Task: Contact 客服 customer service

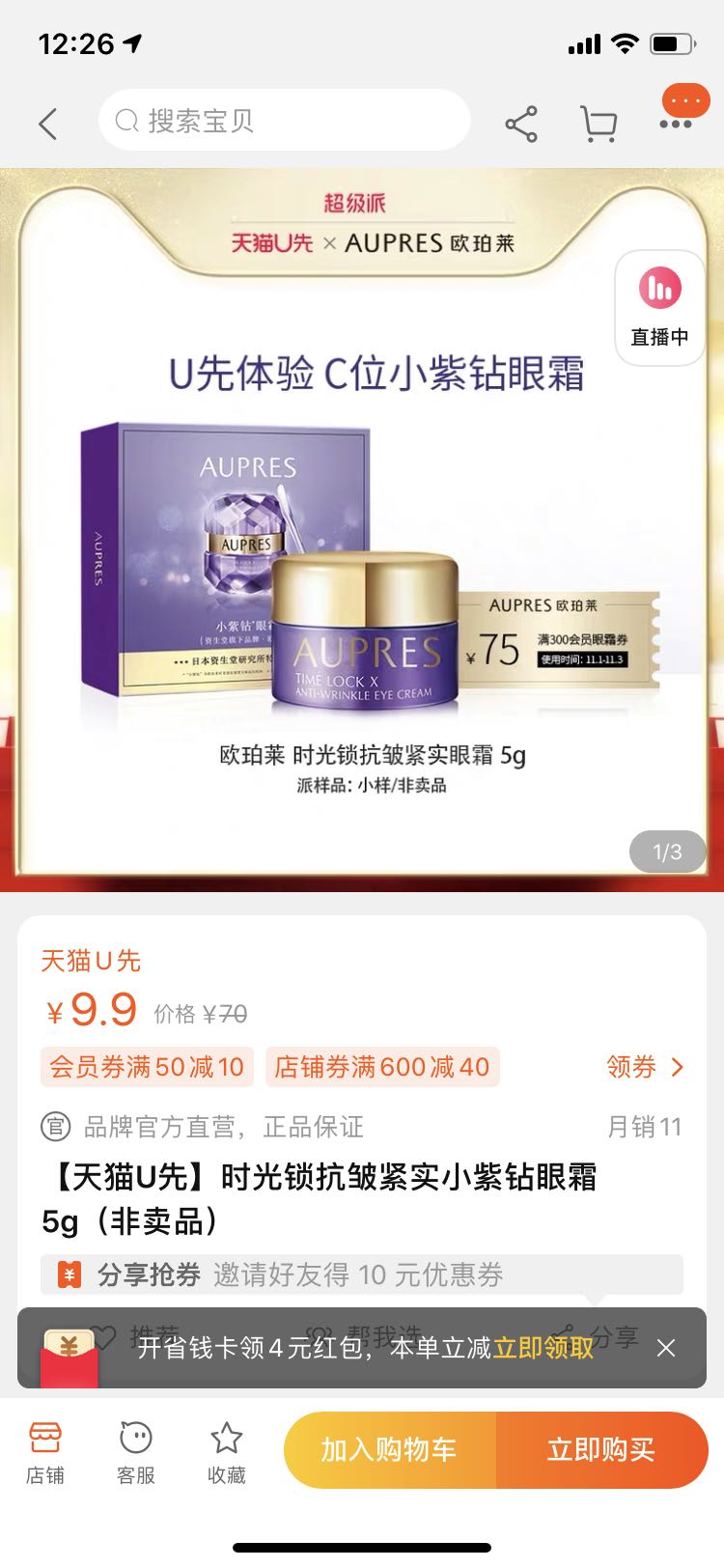Action: (136, 1451)
